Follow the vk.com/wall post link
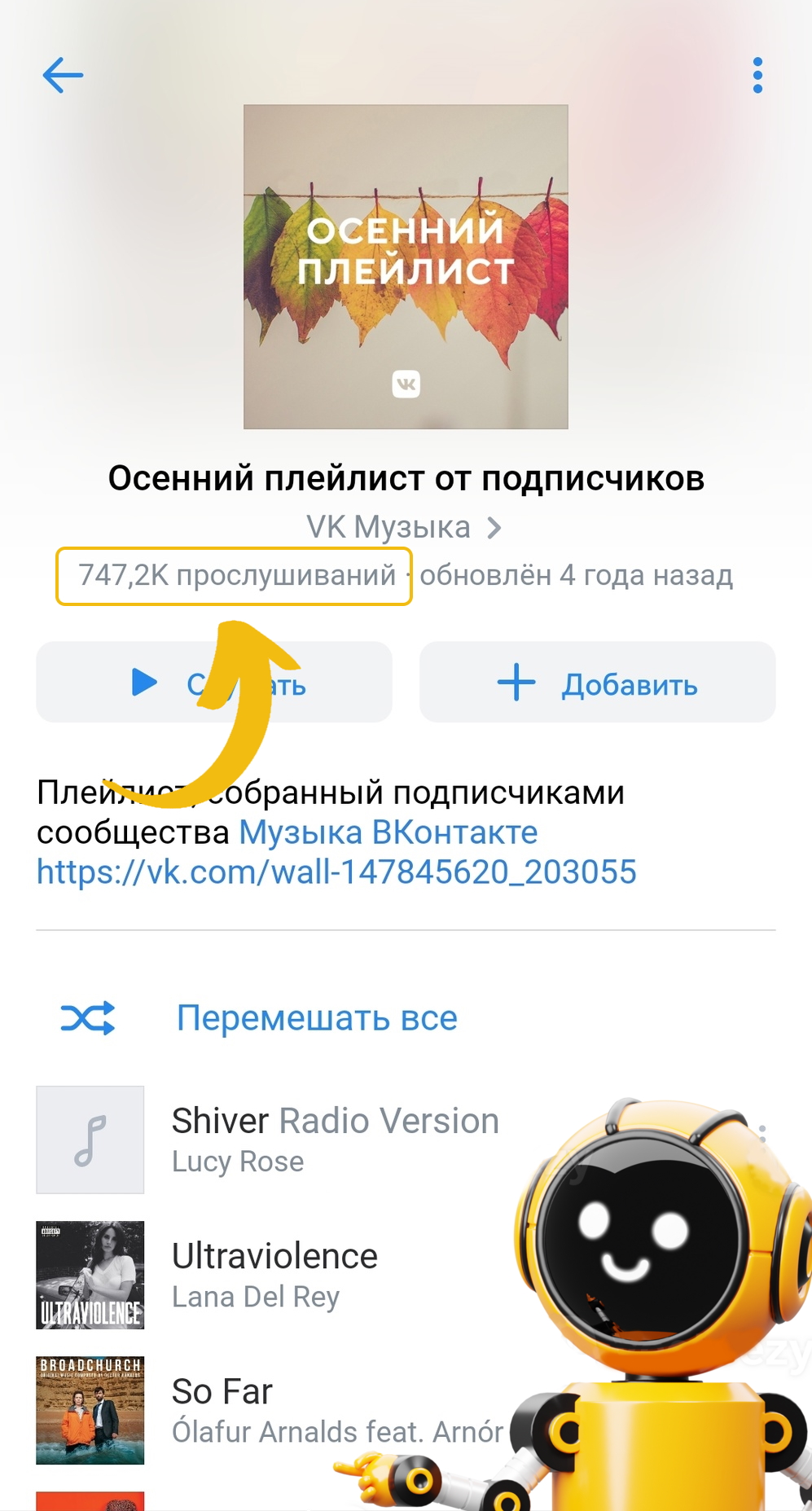 336,872
